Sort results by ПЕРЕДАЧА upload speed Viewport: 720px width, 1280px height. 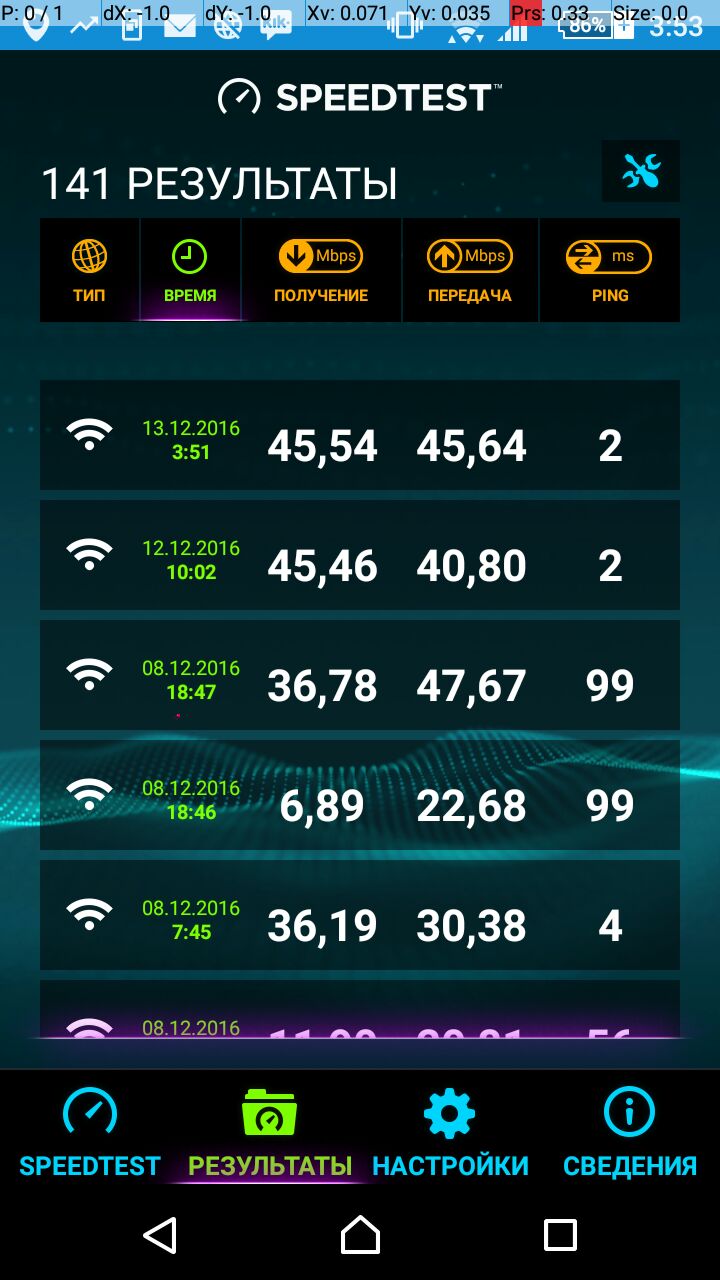point(470,271)
